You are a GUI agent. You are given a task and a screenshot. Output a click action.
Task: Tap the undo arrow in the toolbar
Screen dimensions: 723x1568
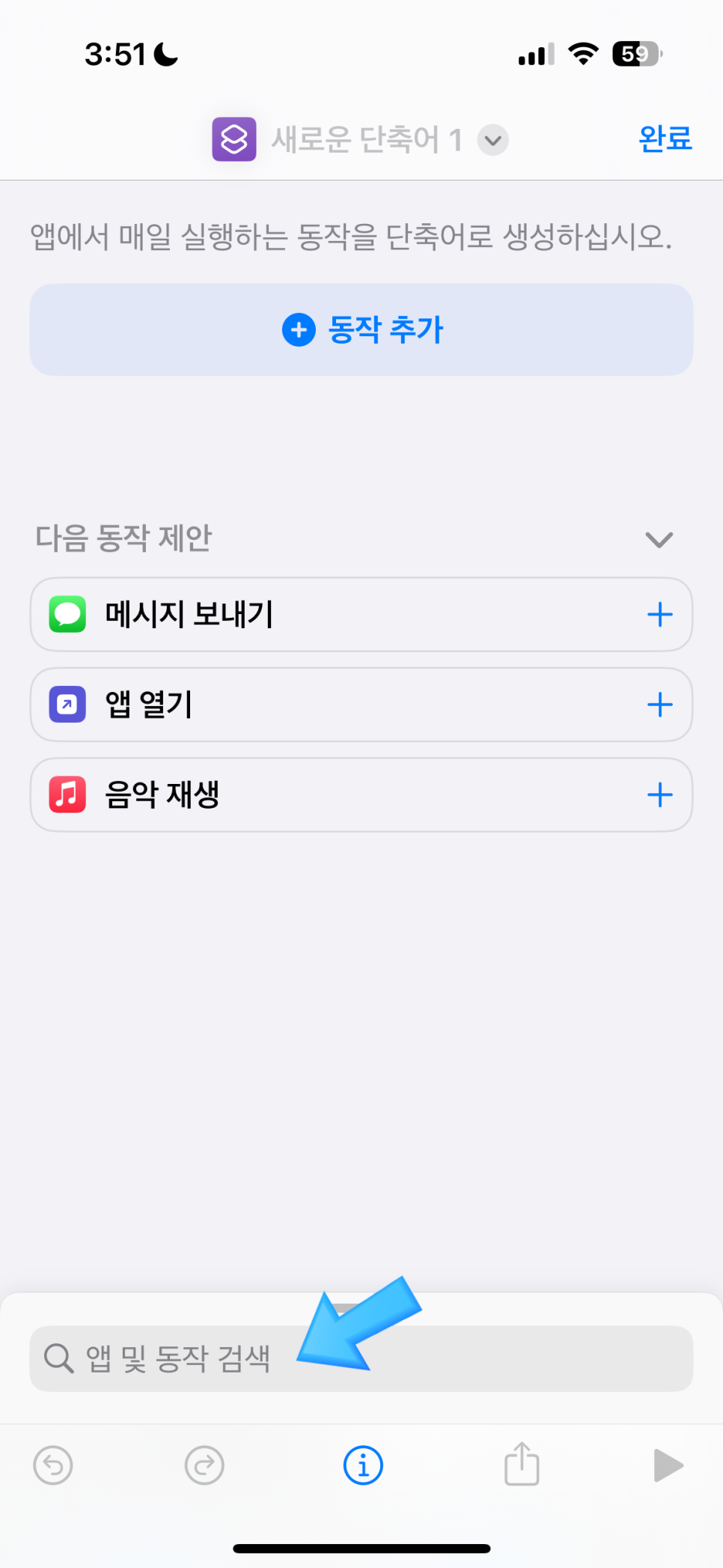53,1465
